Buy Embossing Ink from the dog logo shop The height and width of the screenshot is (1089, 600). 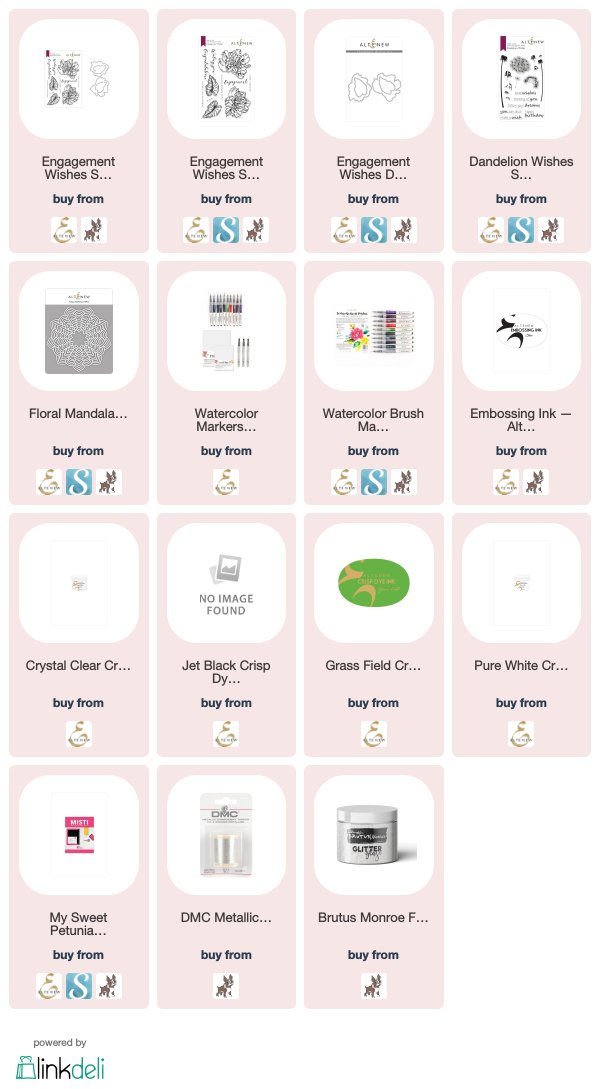coord(535,482)
